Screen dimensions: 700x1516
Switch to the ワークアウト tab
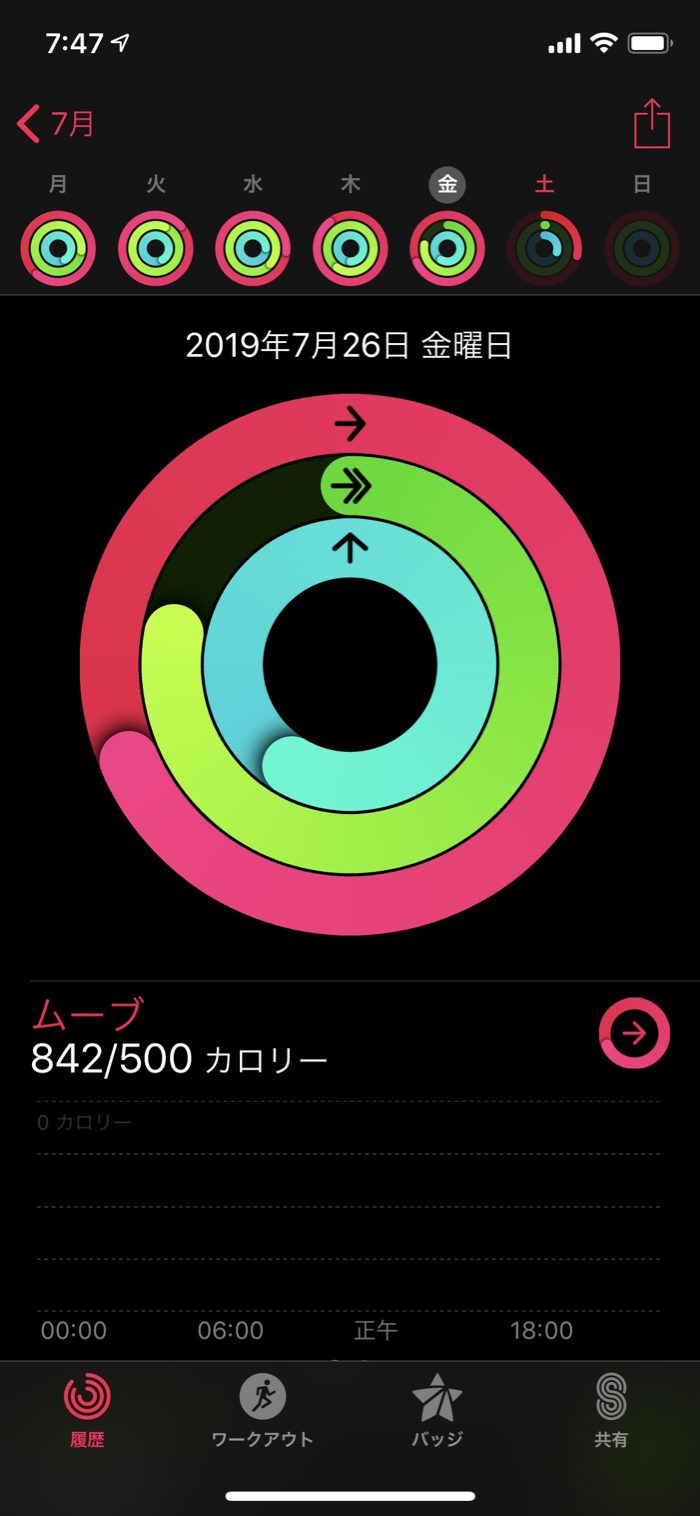(x=262, y=1410)
